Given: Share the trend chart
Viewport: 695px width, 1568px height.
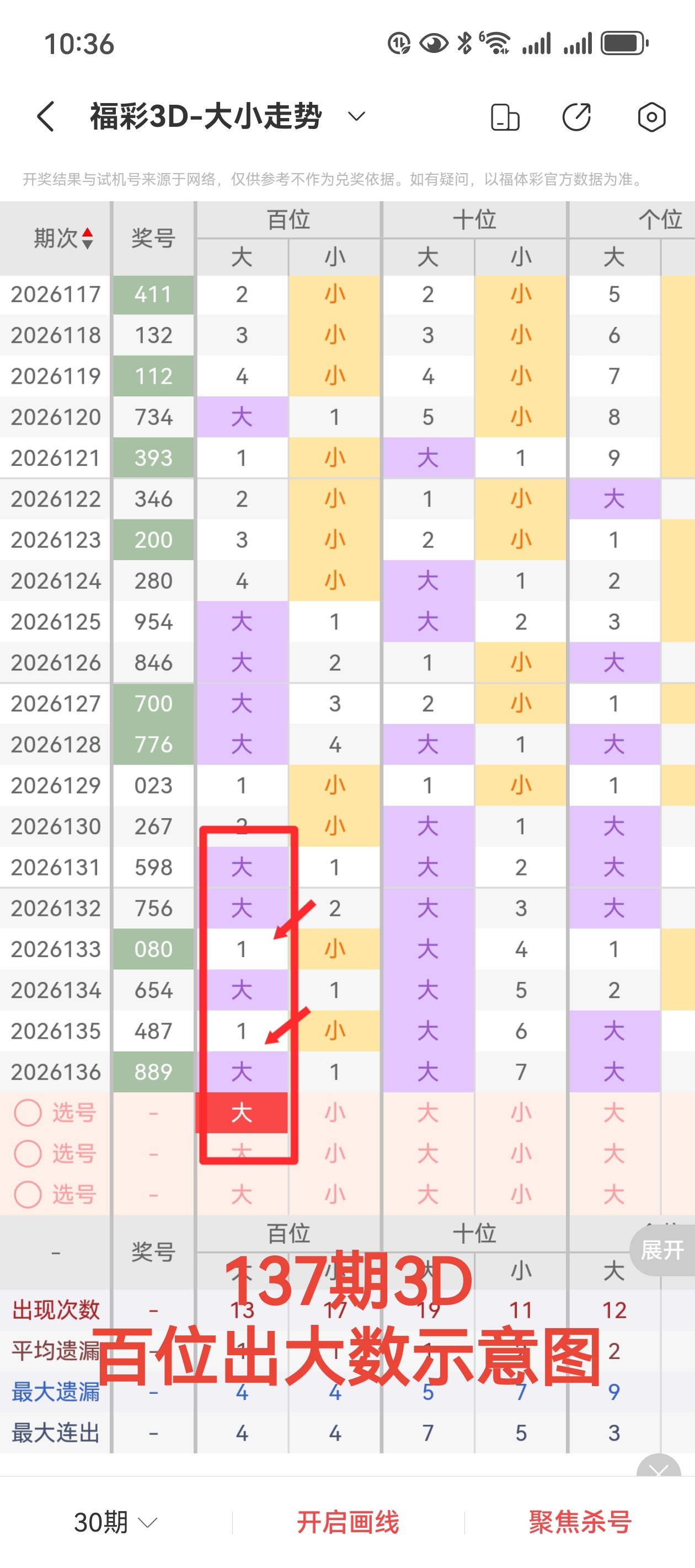Looking at the screenshot, I should pyautogui.click(x=576, y=117).
